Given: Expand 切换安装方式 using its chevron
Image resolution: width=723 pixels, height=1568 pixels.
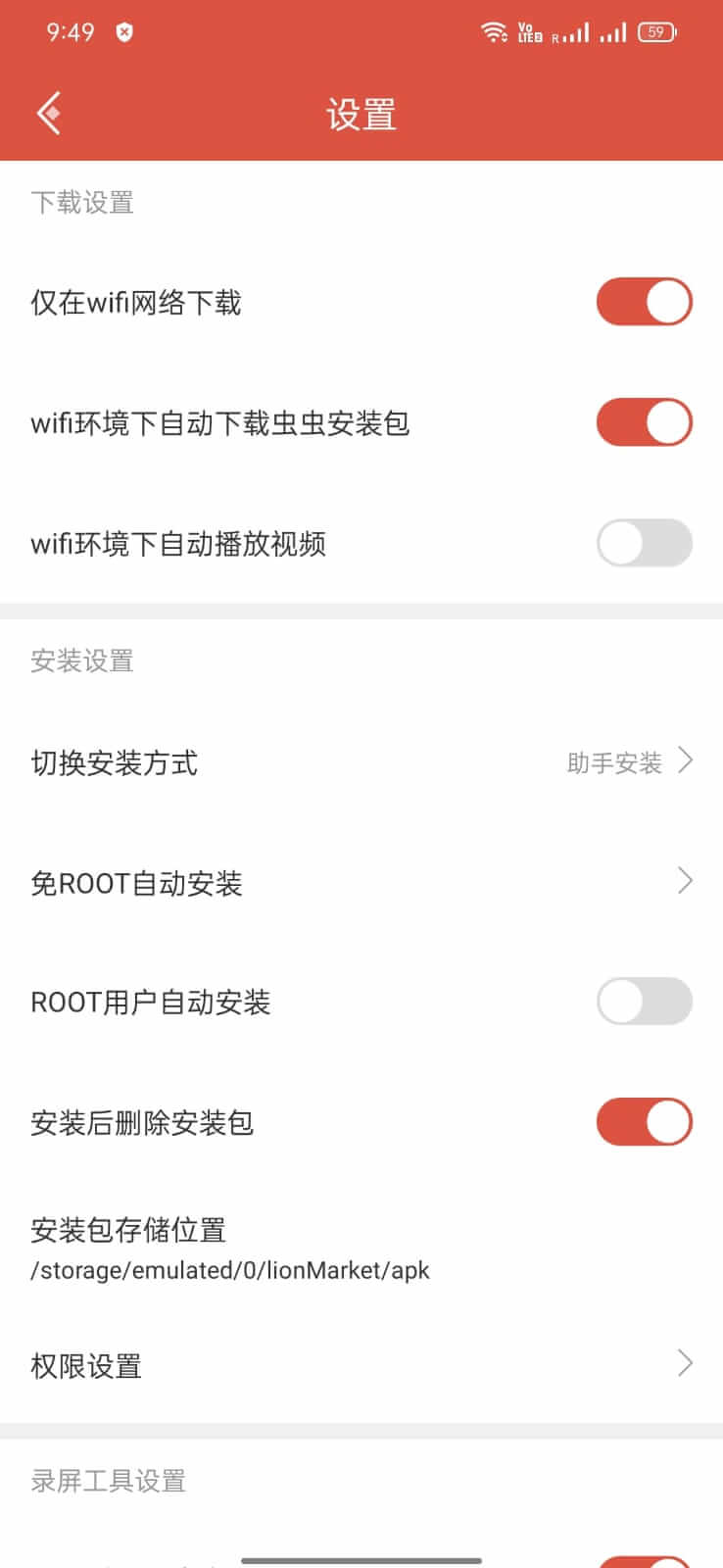Looking at the screenshot, I should (686, 760).
